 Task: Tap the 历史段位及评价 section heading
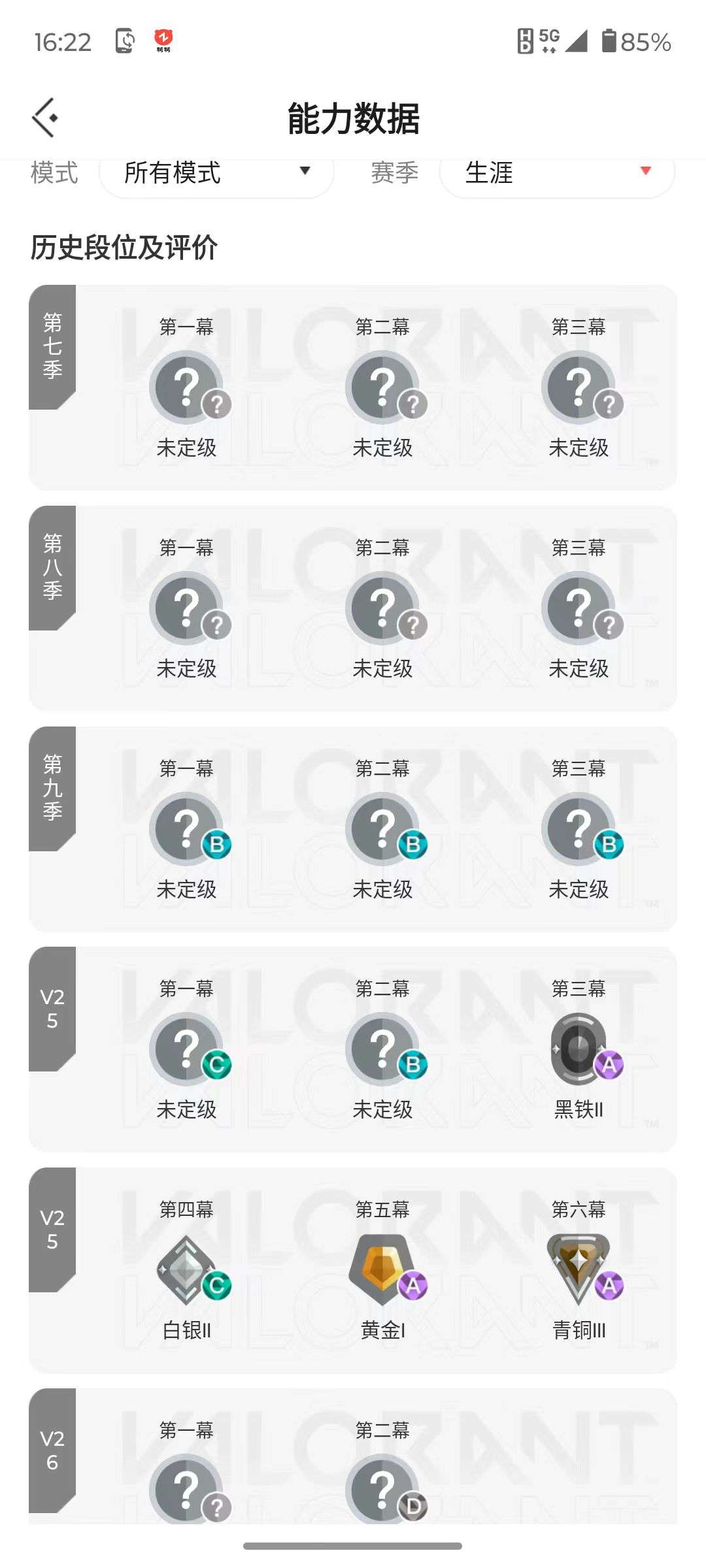click(x=124, y=247)
